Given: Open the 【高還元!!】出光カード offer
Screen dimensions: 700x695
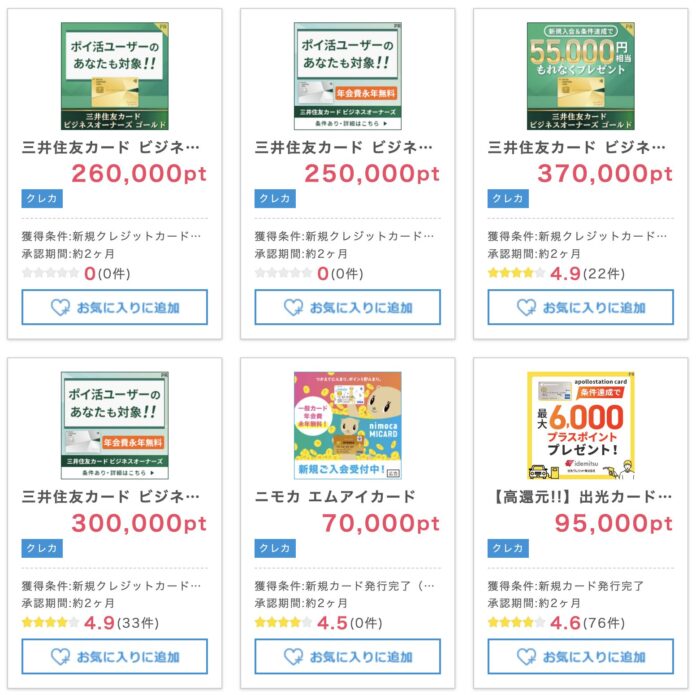Looking at the screenshot, I should (578, 496).
